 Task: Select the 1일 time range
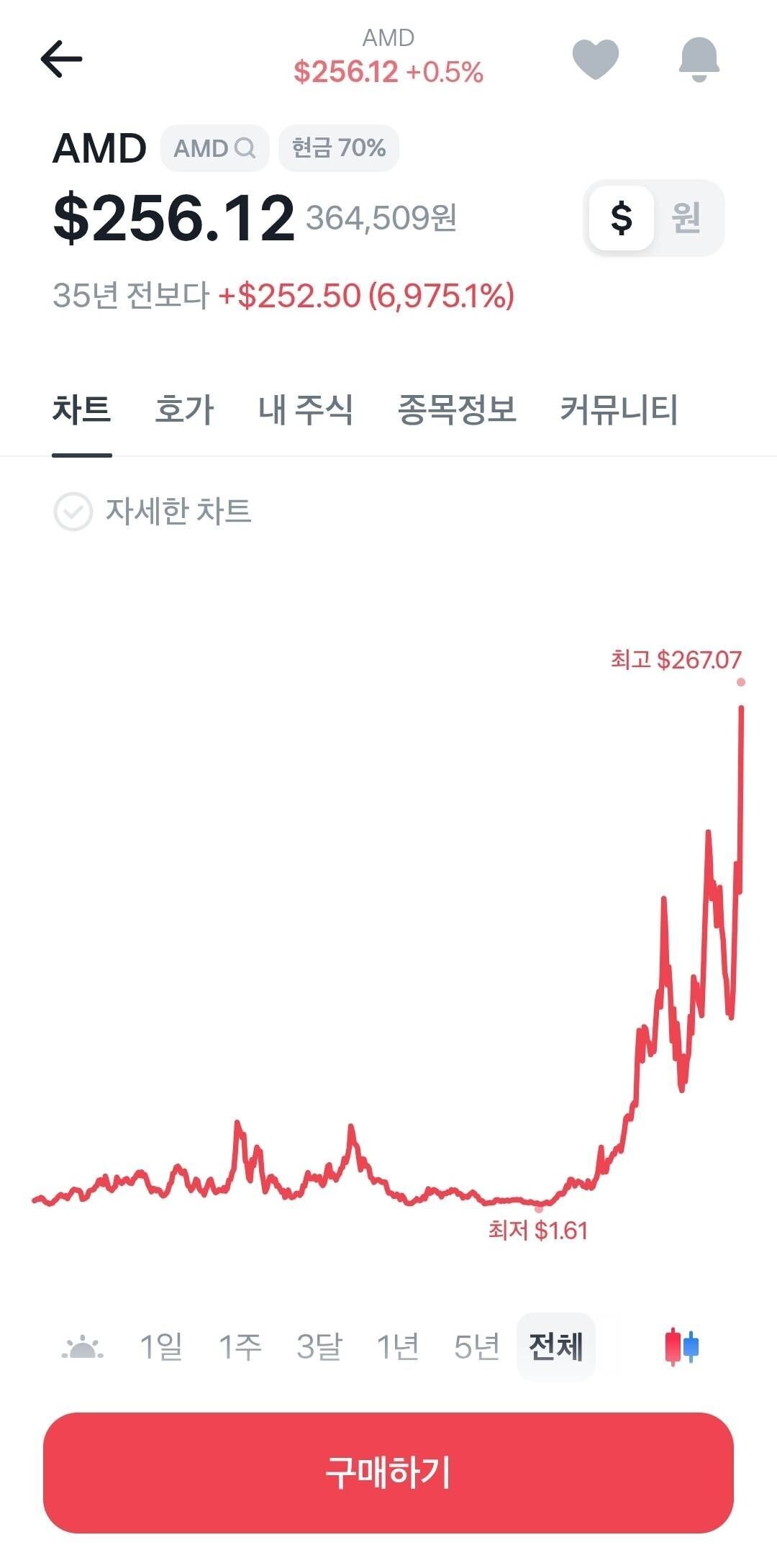coord(161,1342)
